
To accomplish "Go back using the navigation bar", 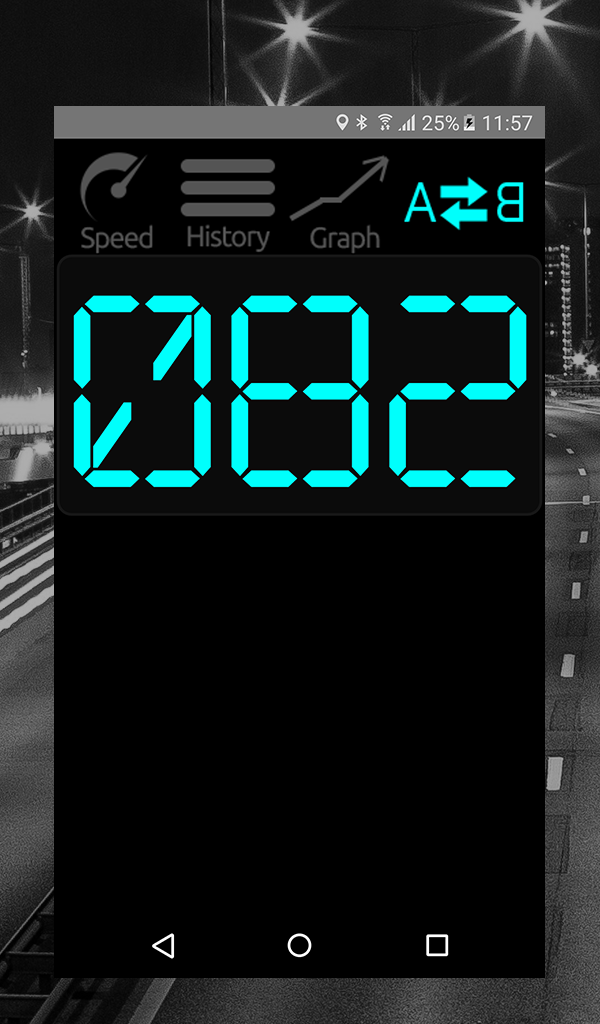I will tap(163, 945).
